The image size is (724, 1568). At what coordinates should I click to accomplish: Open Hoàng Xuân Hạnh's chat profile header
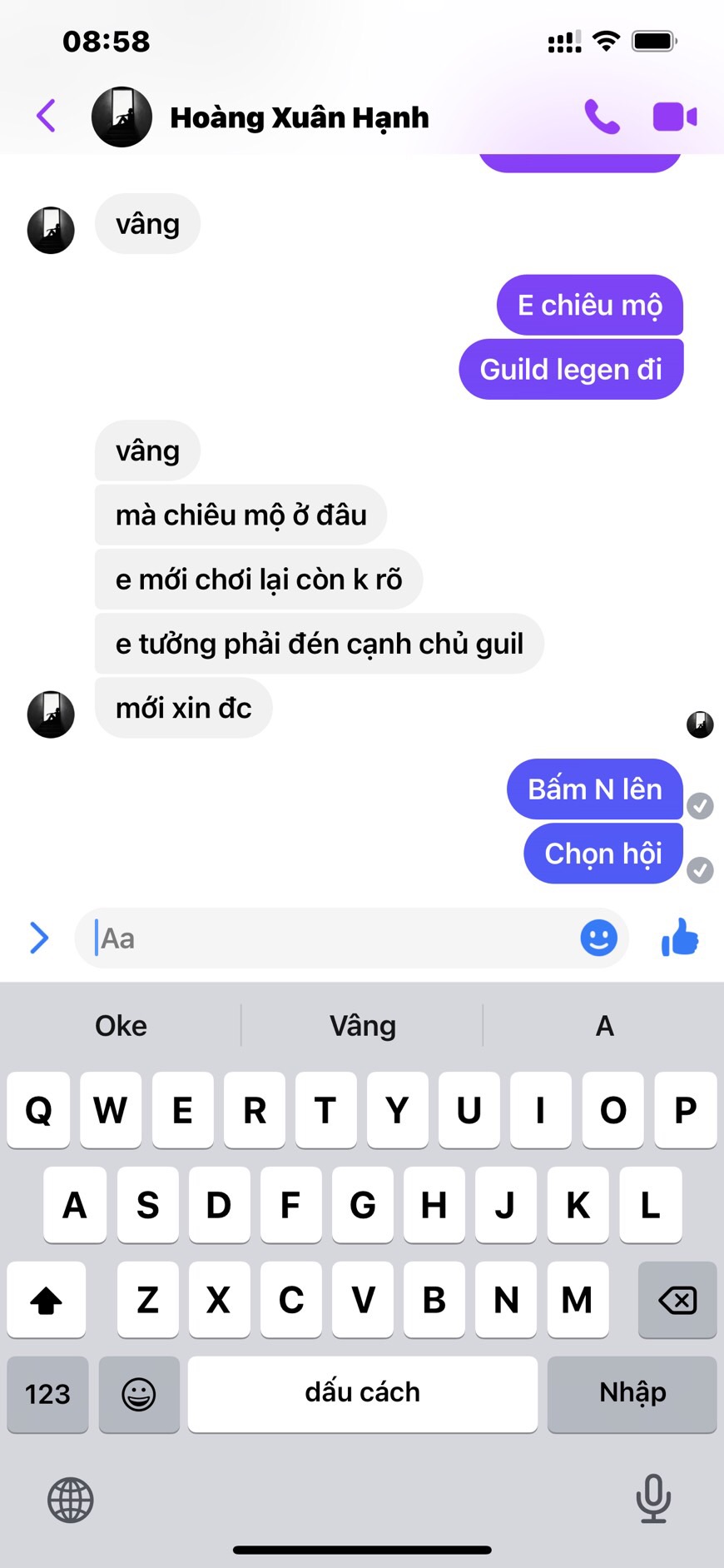[299, 117]
